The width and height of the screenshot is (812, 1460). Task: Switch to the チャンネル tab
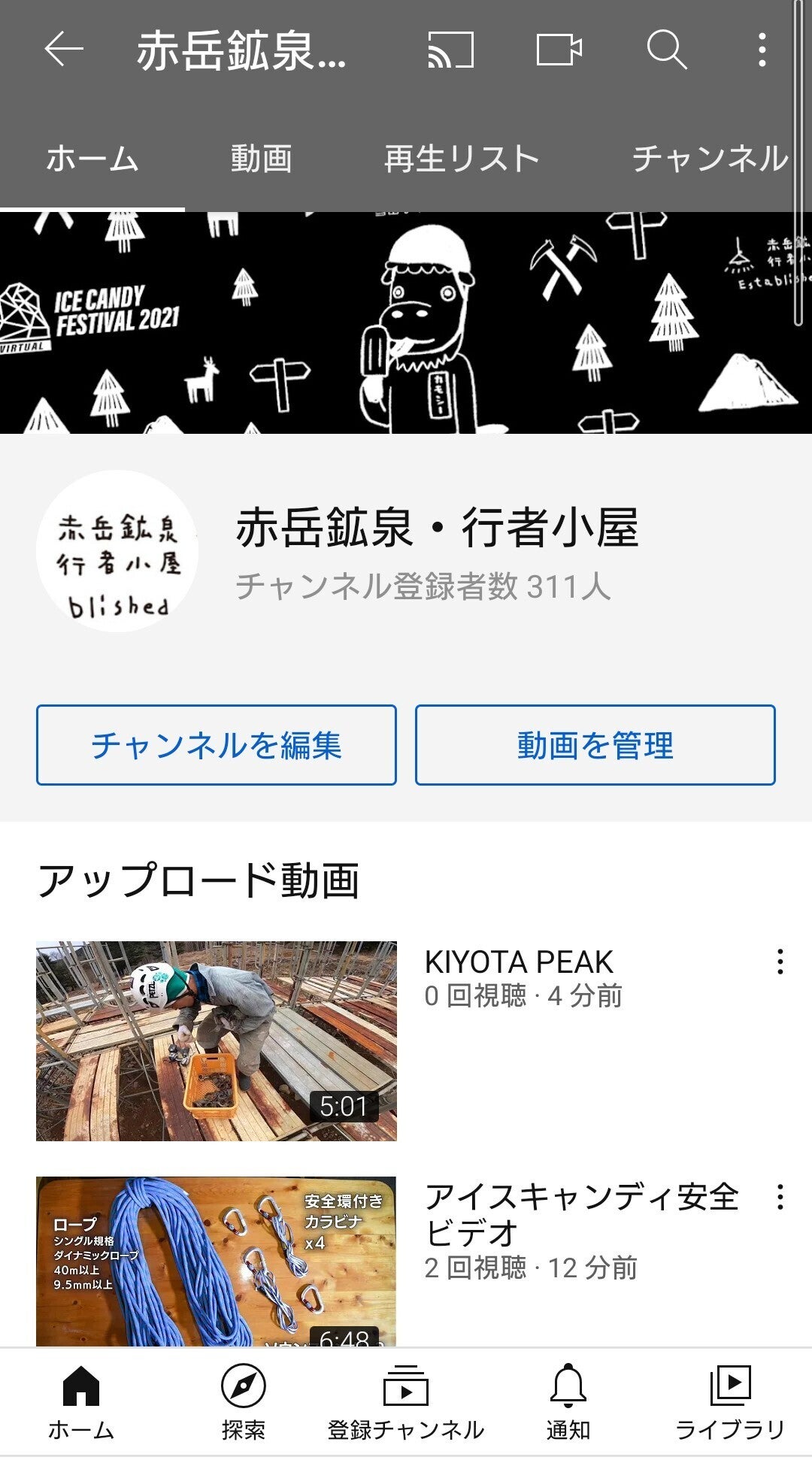click(710, 159)
